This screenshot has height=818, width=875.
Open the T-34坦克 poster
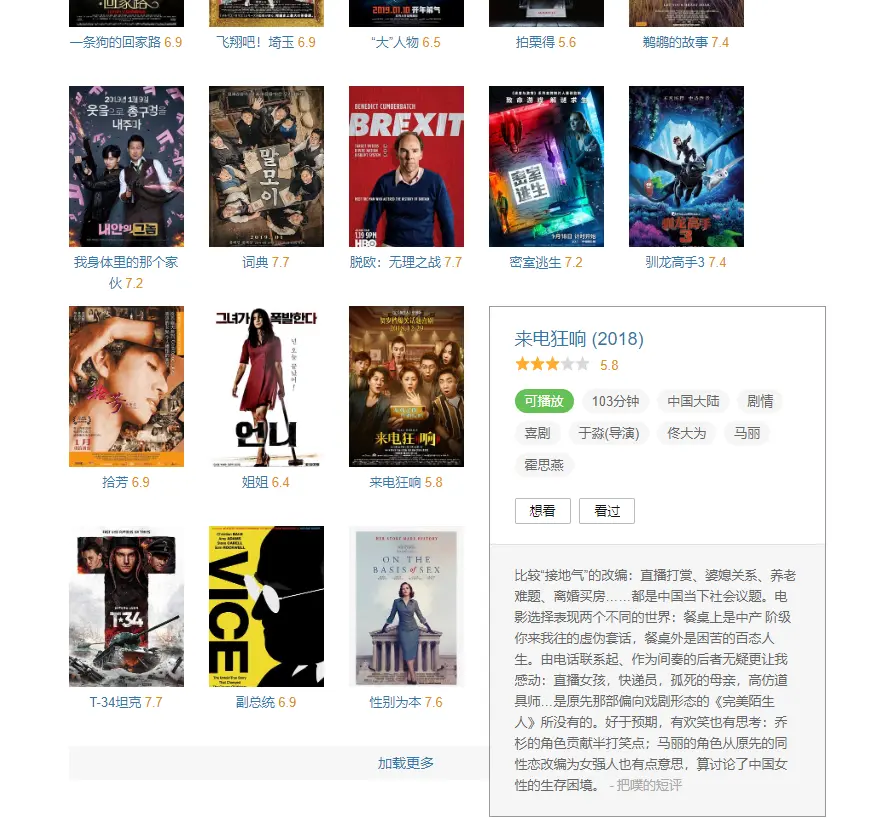click(x=126, y=606)
